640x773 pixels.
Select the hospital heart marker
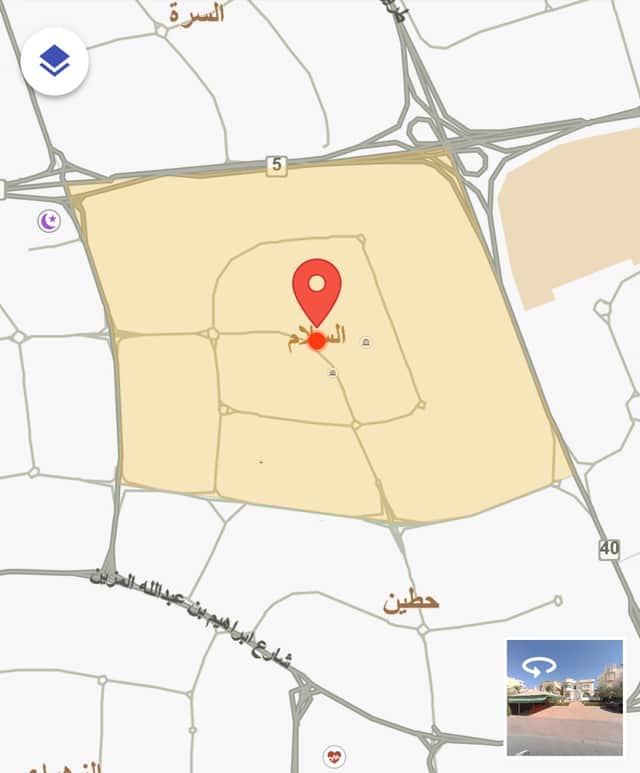[334, 756]
